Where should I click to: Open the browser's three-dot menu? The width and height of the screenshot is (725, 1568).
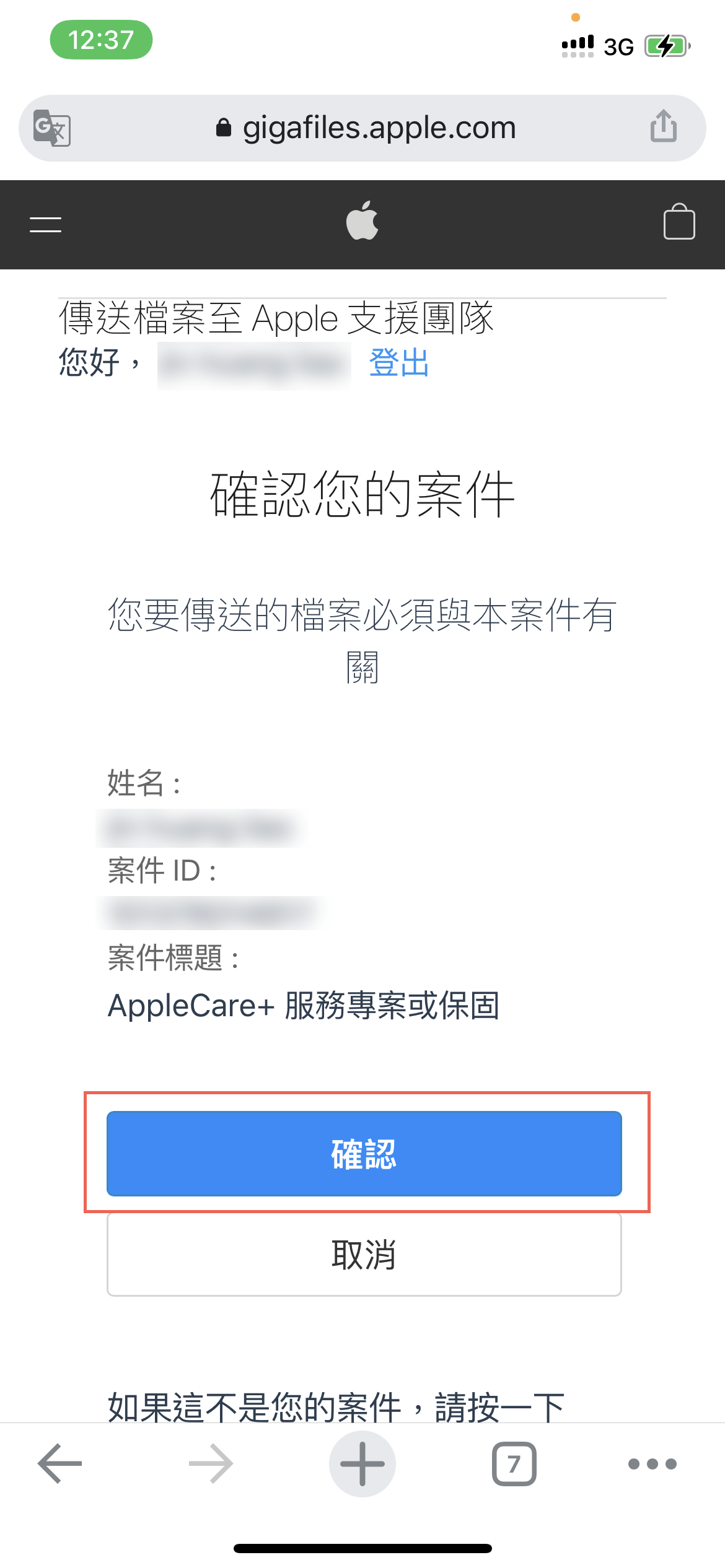tap(652, 1464)
